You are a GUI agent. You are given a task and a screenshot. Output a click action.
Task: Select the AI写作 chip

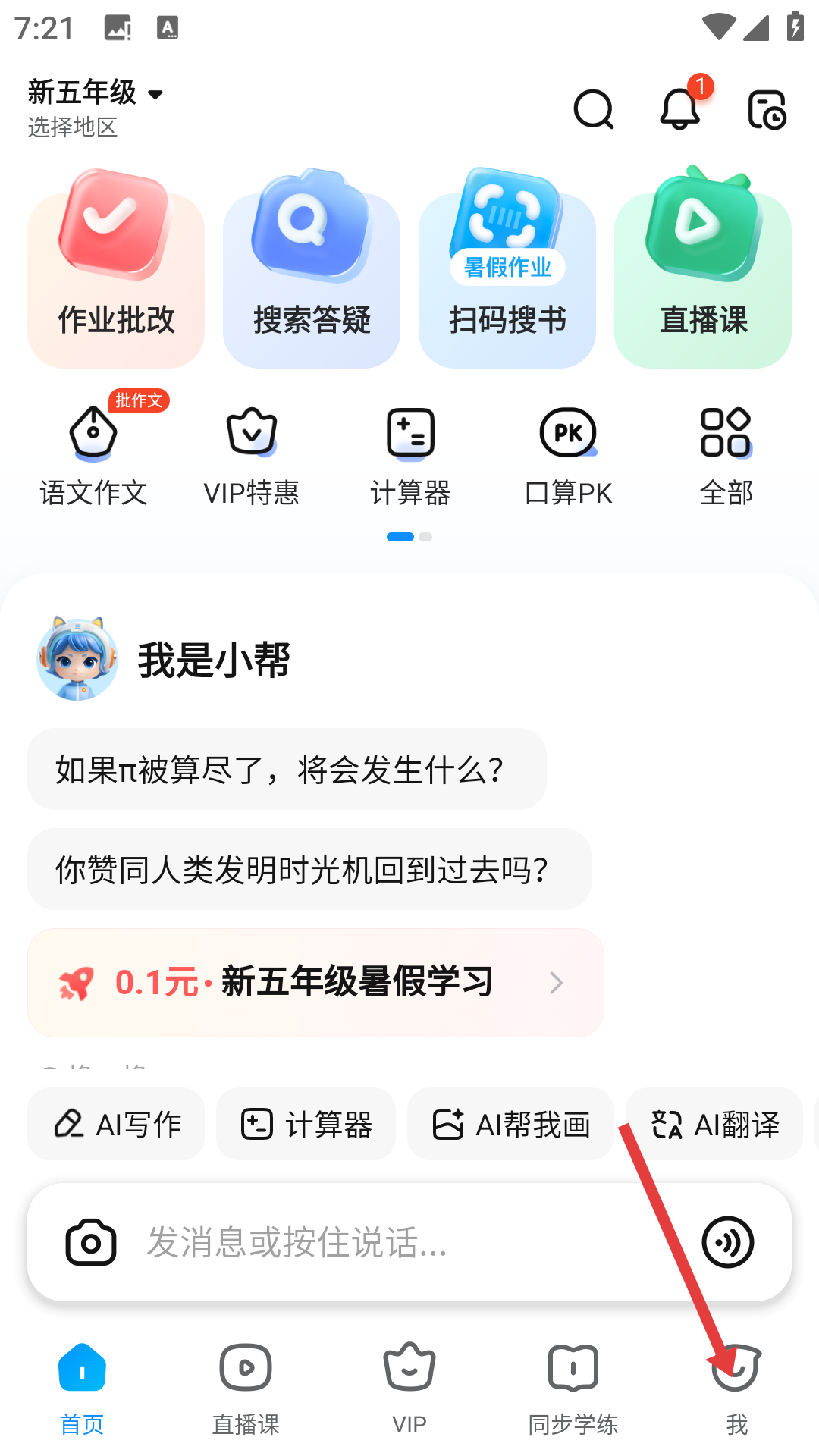pos(116,1124)
